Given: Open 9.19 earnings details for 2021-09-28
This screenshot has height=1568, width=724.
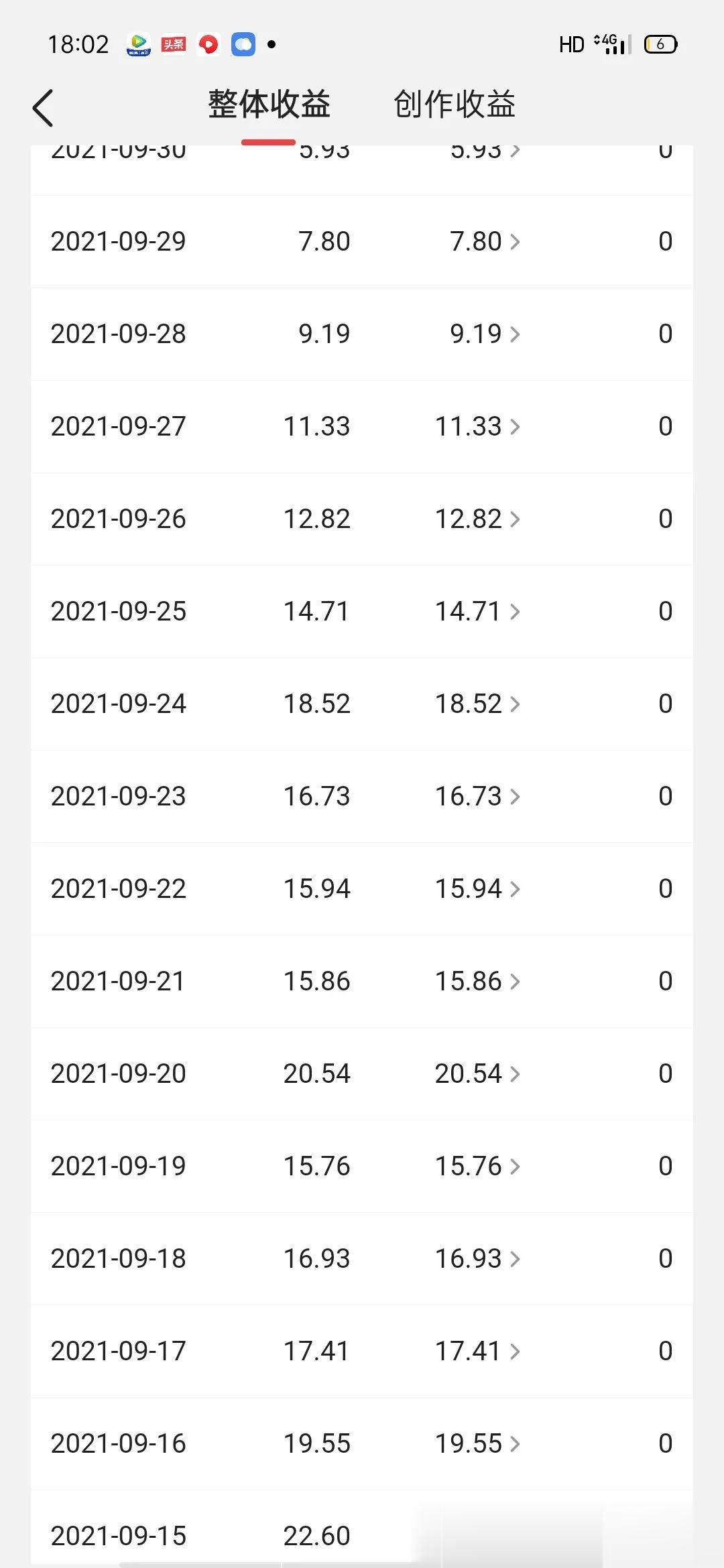Looking at the screenshot, I should click(485, 334).
